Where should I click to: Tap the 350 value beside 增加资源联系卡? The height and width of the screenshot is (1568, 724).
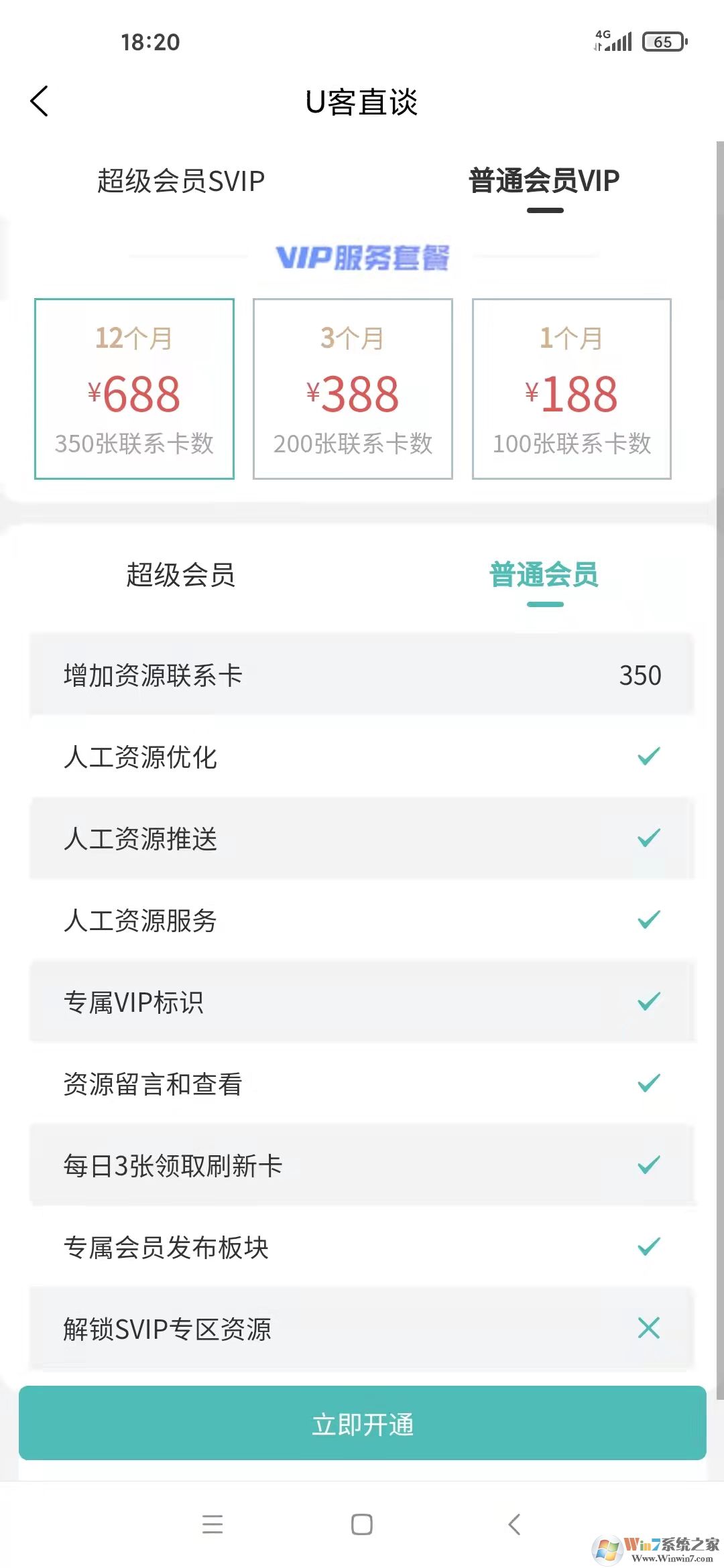pos(640,675)
